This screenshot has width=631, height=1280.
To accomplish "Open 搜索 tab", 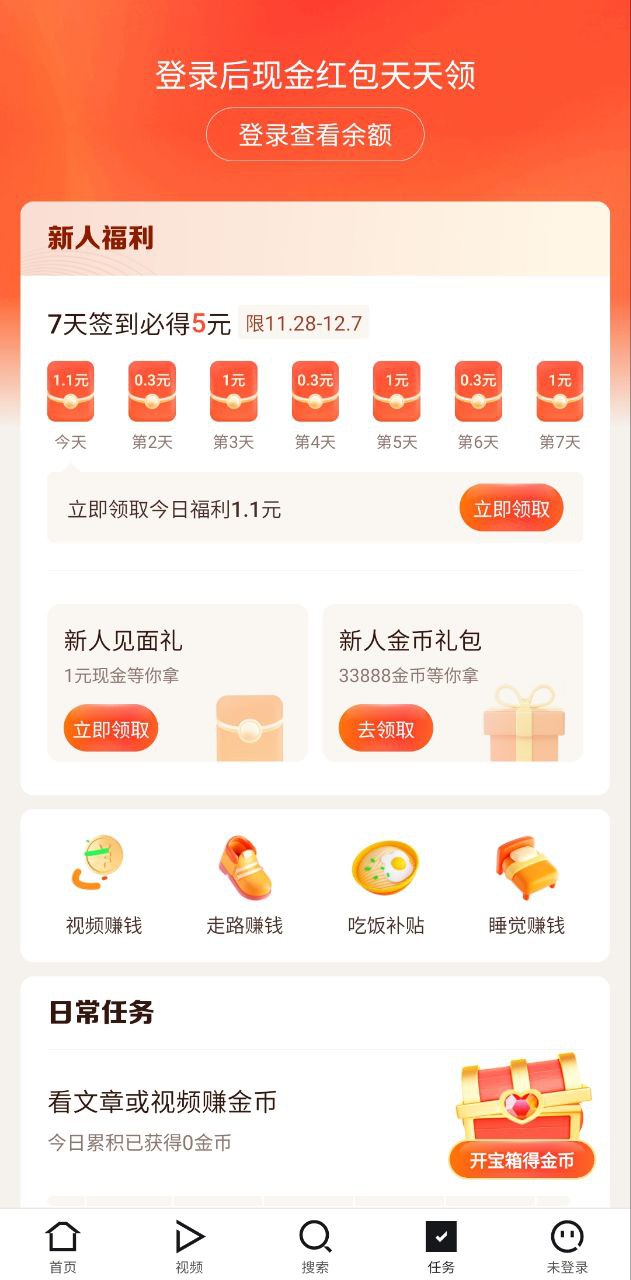I will (315, 1246).
